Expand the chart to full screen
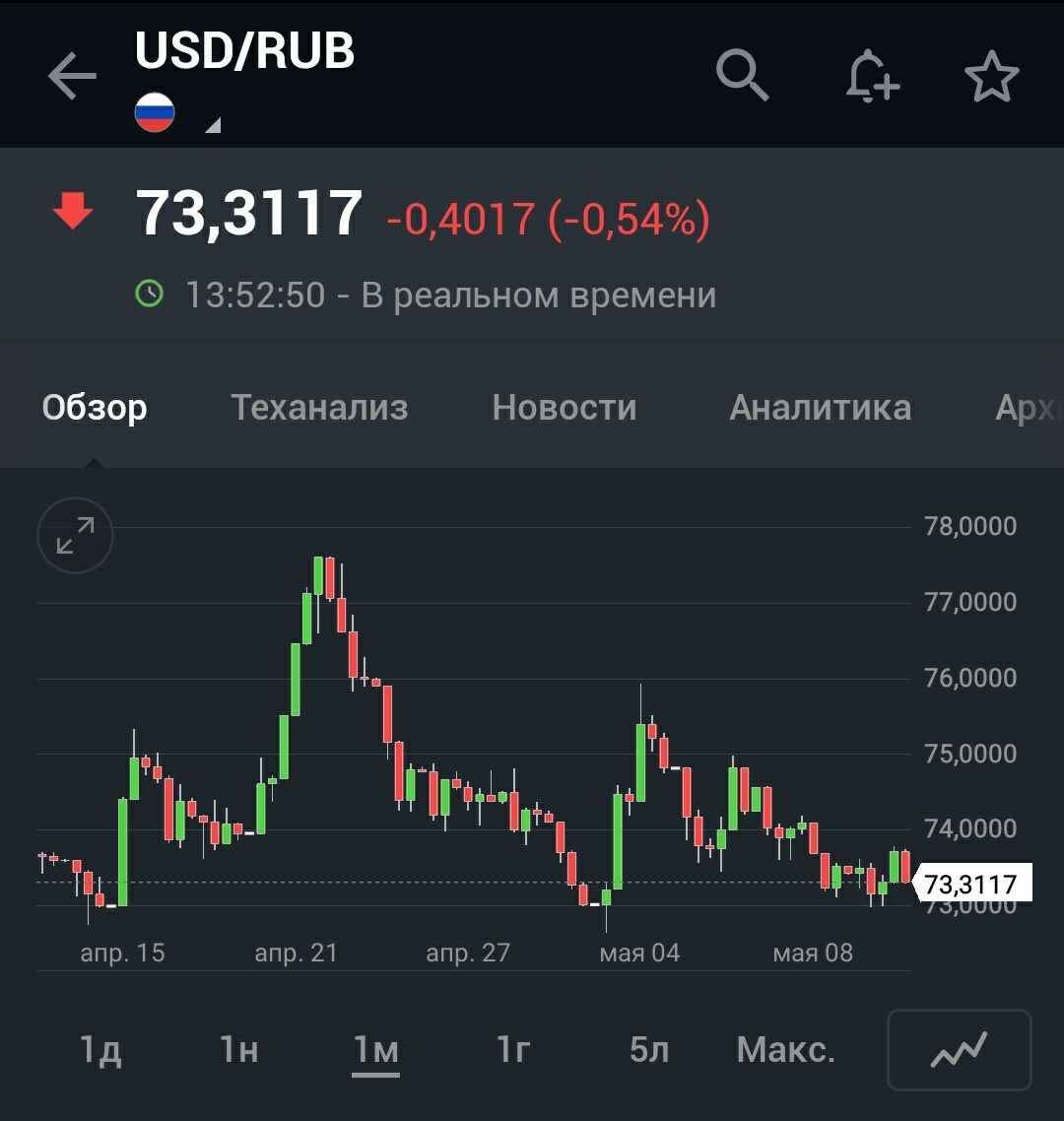Viewport: 1064px width, 1121px height. click(x=75, y=536)
